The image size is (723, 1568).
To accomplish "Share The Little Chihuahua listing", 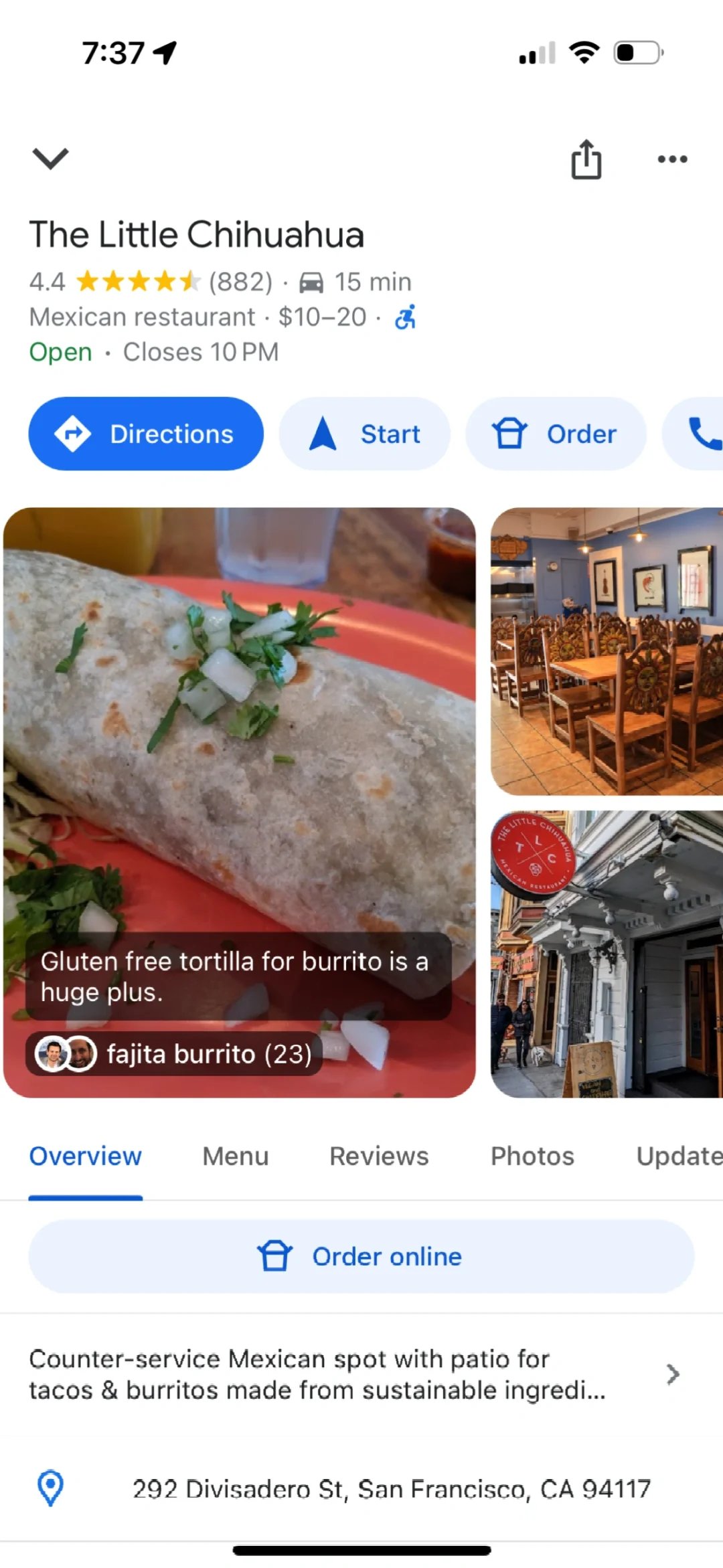I will [x=586, y=159].
